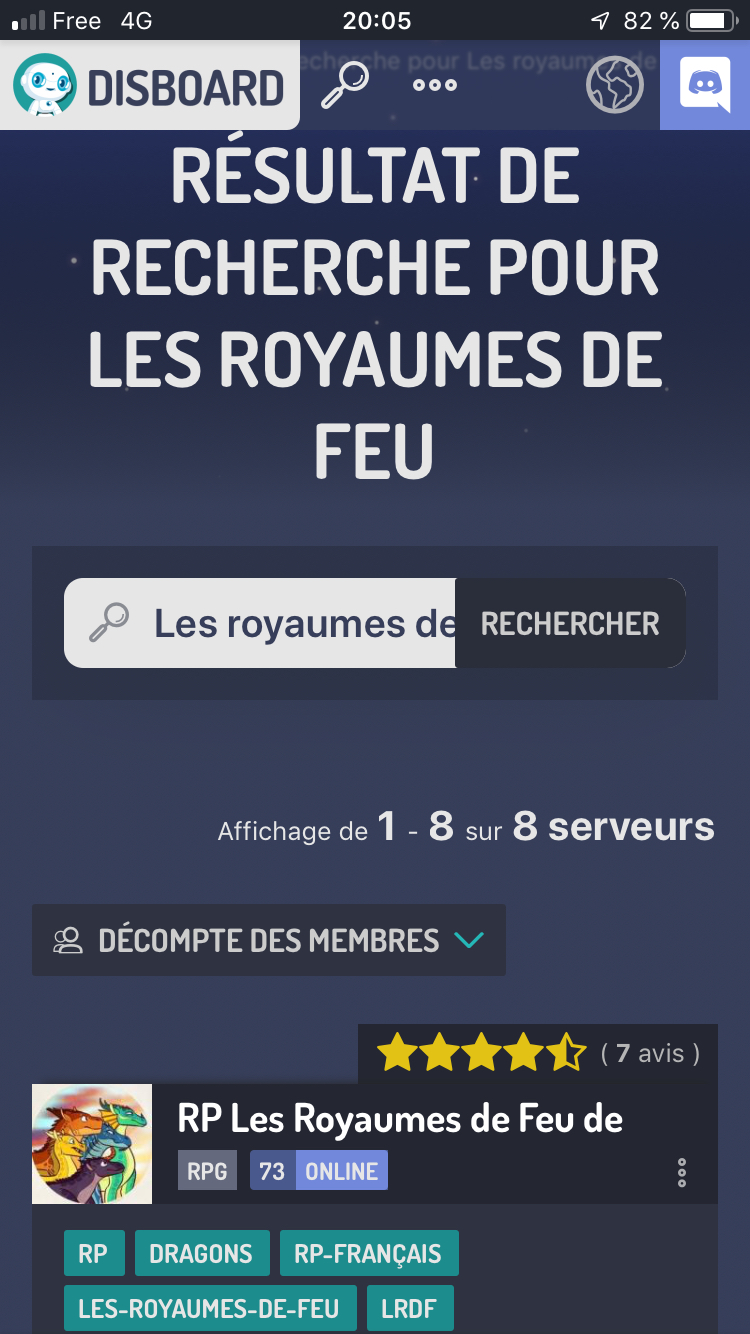
Task: Change language with the globe icon
Action: point(614,86)
